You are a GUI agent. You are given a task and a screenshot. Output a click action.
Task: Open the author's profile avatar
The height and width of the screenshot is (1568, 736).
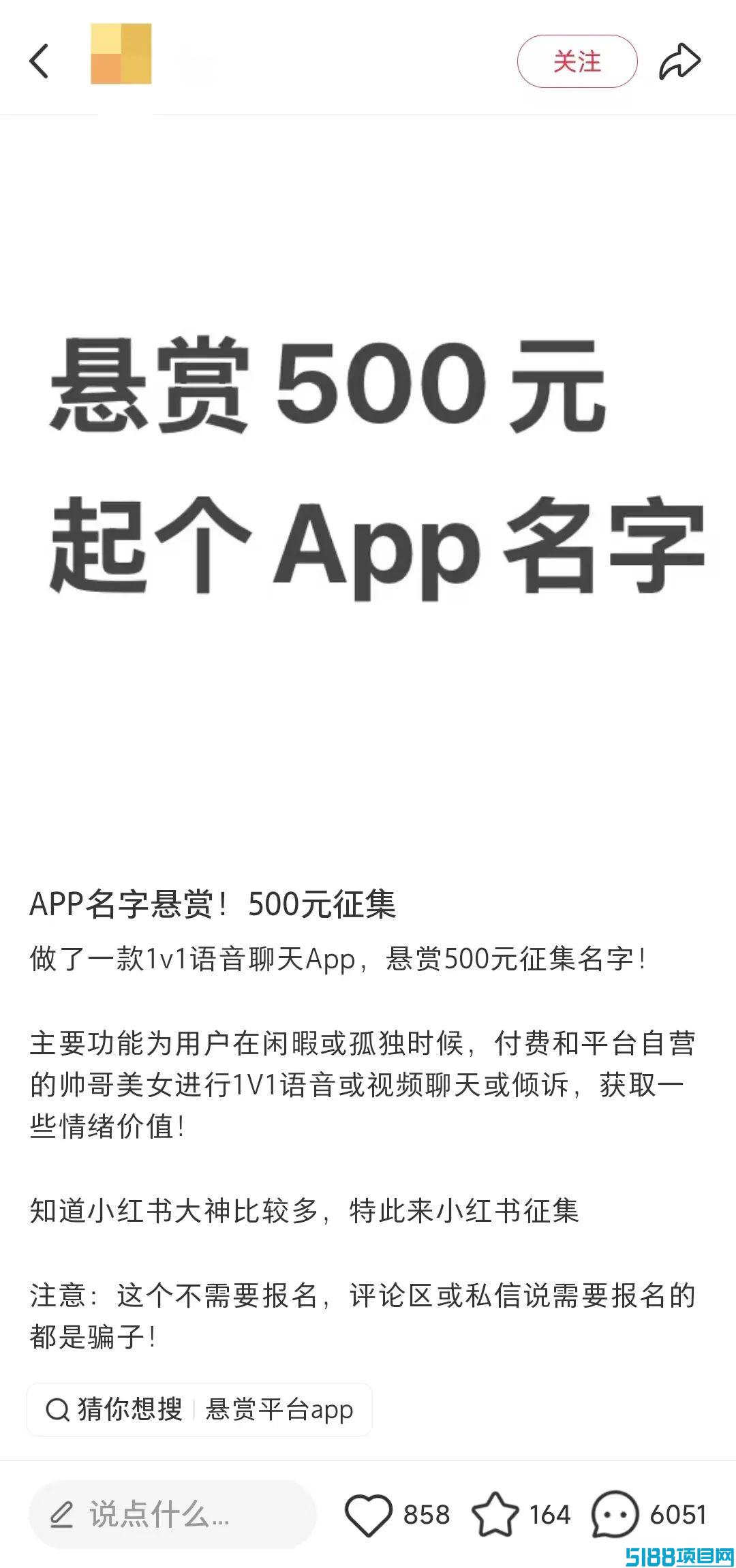coord(121,54)
